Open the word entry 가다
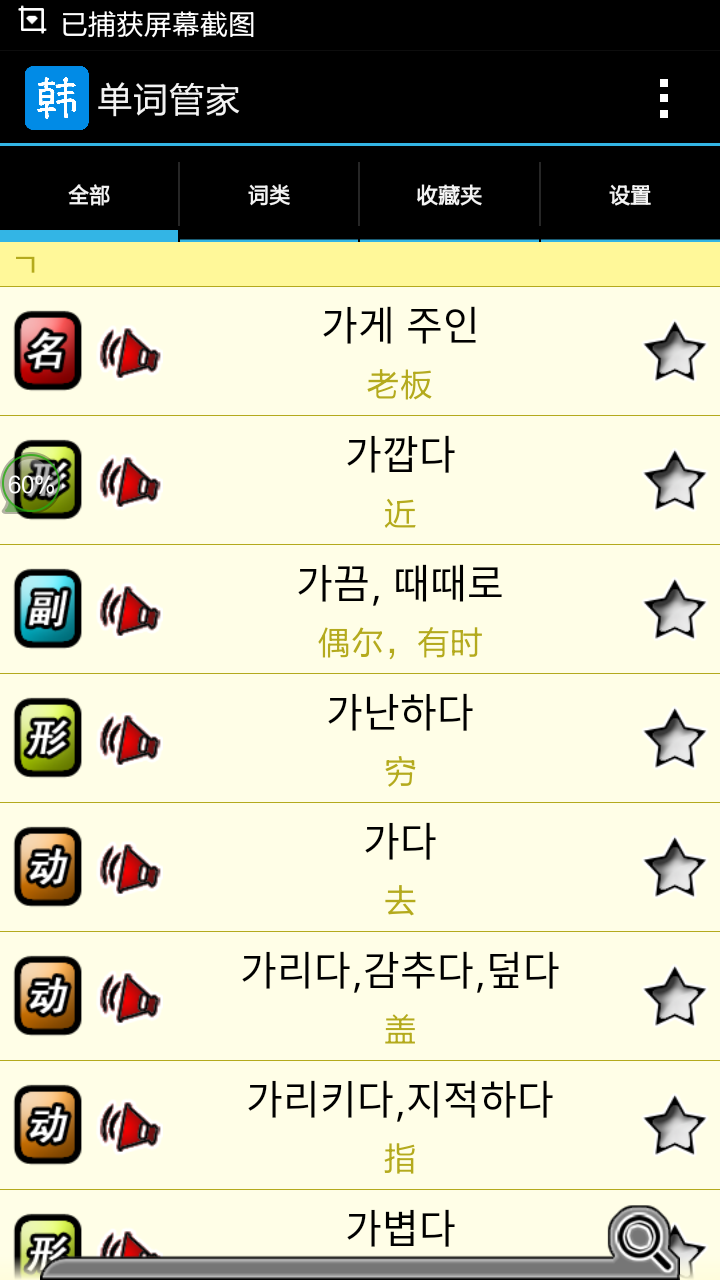720x1280 pixels. (400, 866)
